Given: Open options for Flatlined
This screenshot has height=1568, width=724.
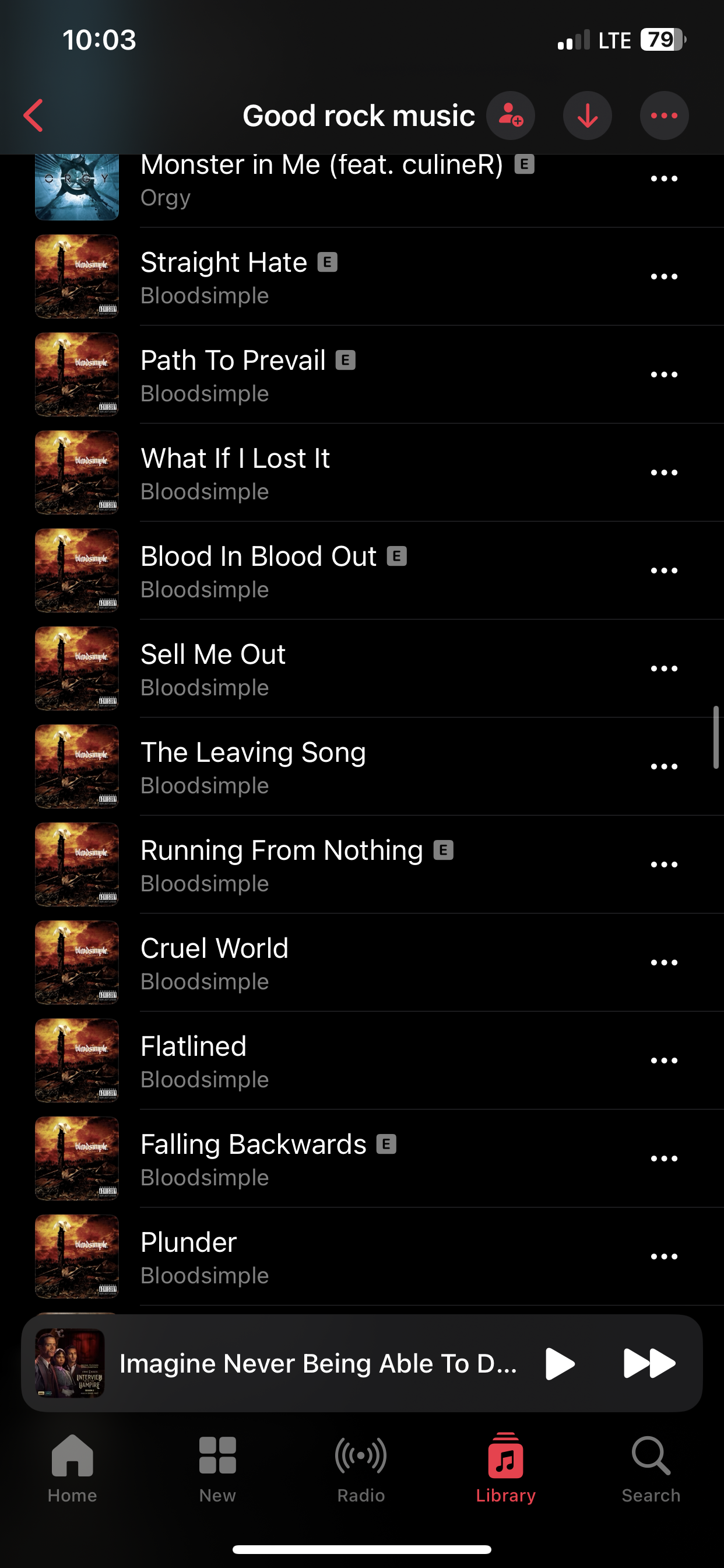Looking at the screenshot, I should tap(664, 1061).
